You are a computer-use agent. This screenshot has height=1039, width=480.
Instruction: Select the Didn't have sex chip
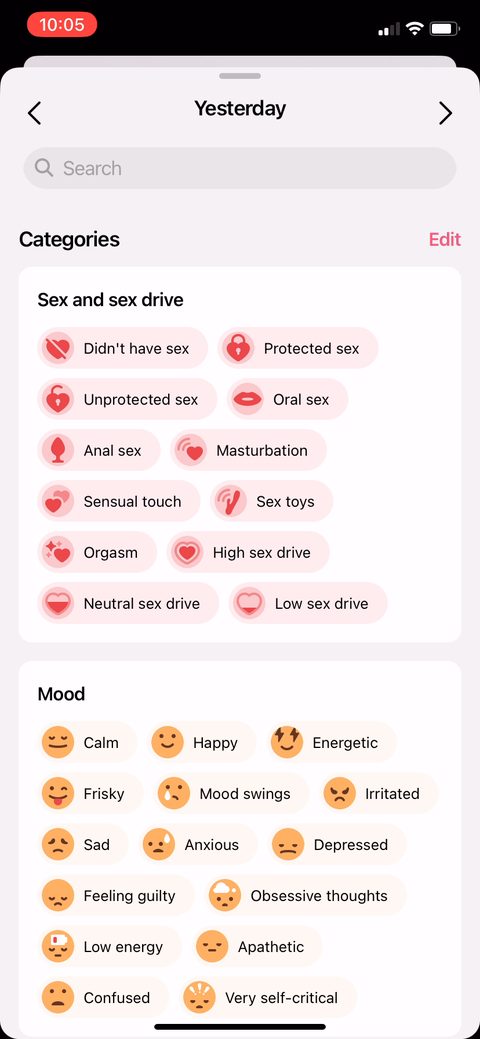point(123,348)
